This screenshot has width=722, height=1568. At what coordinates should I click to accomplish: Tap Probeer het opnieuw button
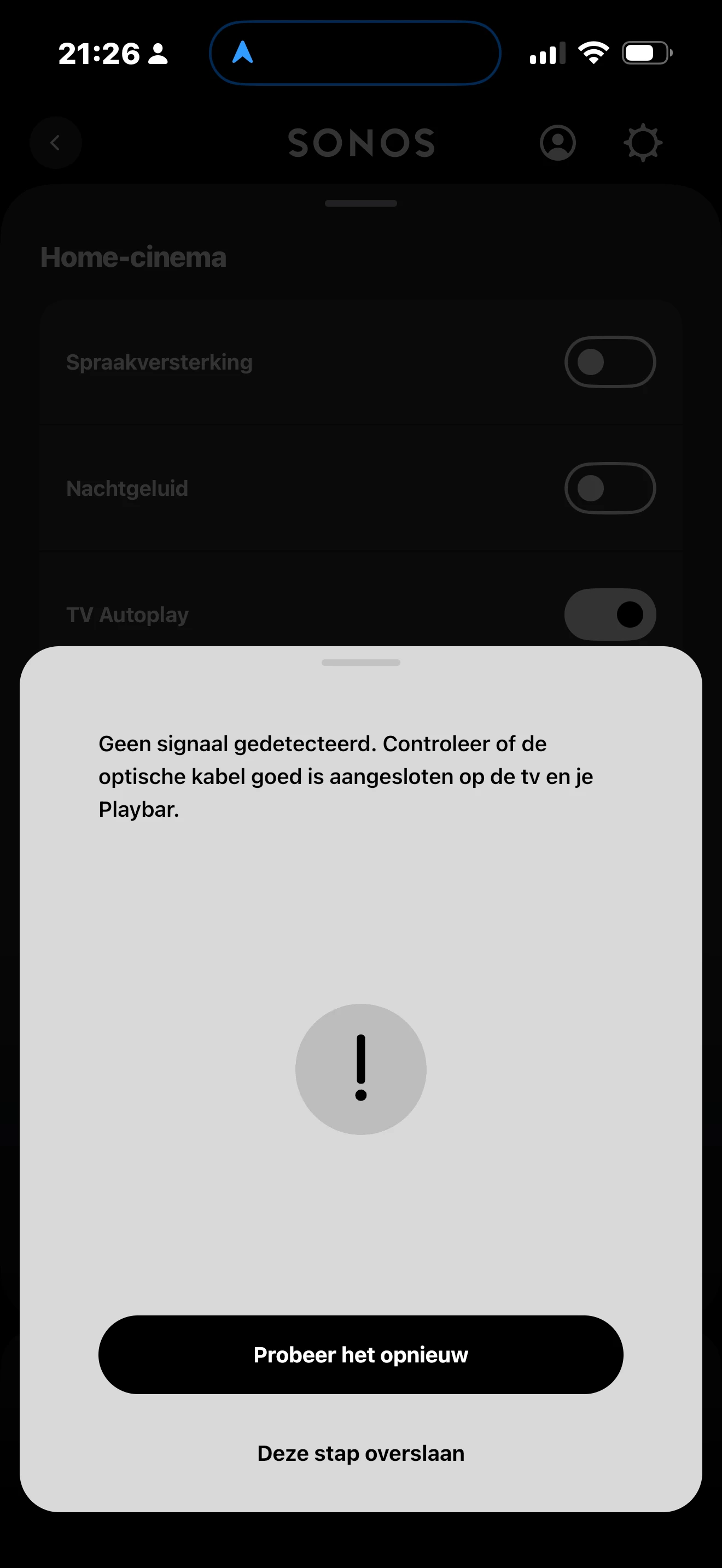(360, 1354)
